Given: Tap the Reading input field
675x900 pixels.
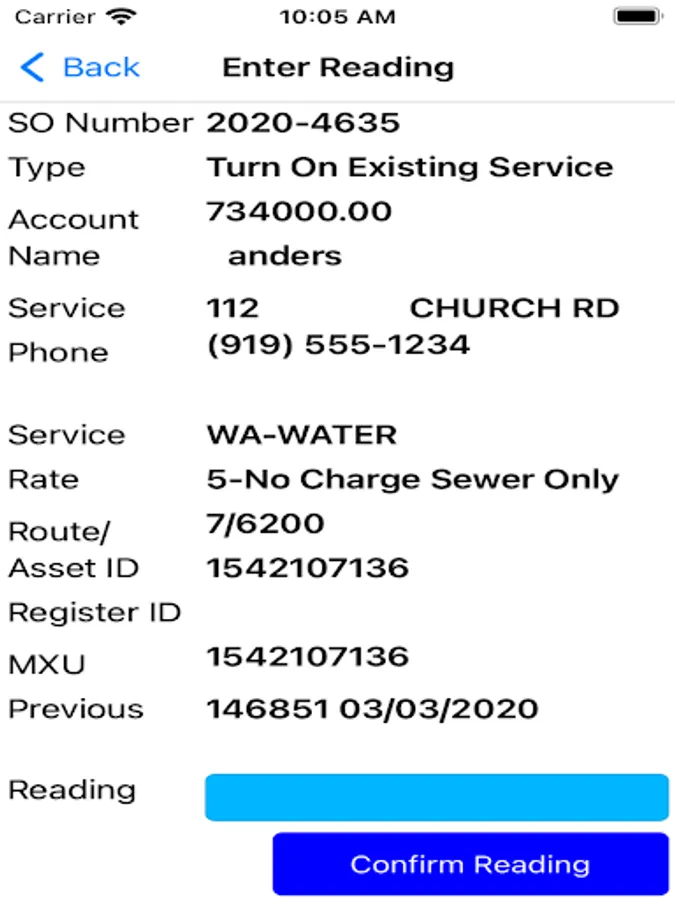Looking at the screenshot, I should pyautogui.click(x=436, y=797).
